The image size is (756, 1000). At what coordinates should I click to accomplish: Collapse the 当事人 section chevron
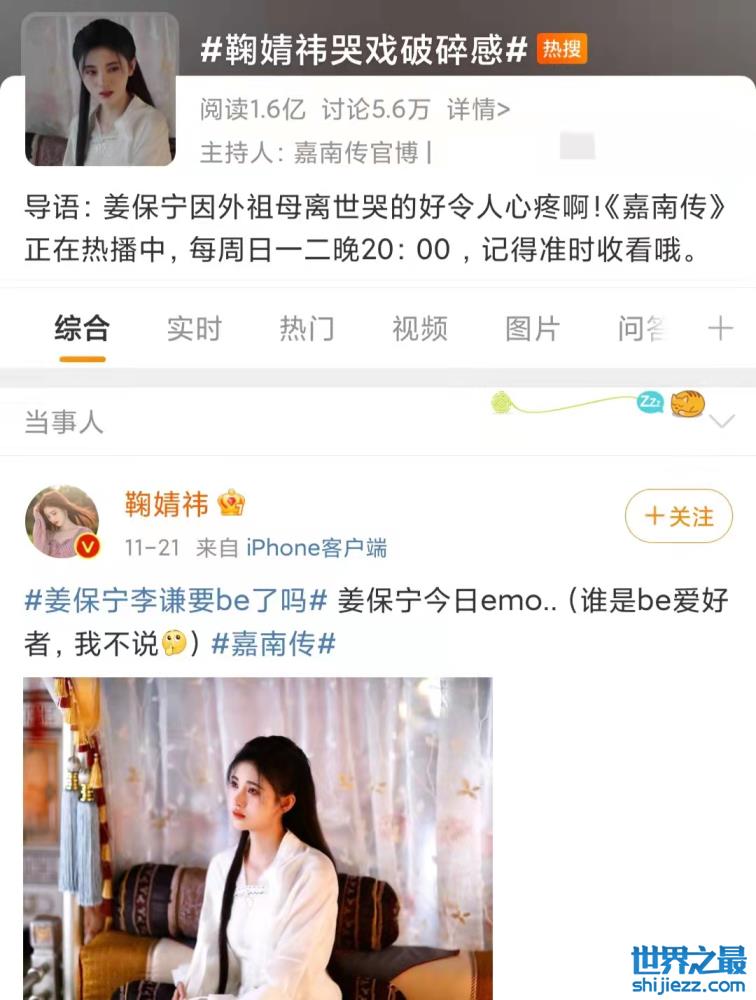point(720,422)
